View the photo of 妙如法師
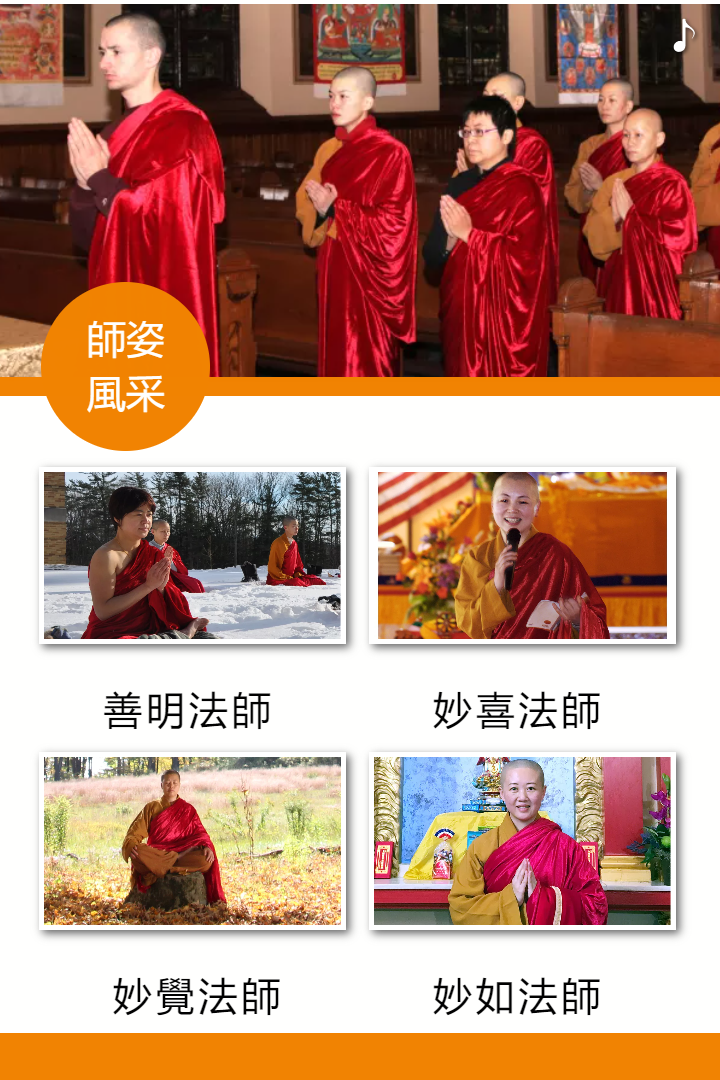Screen dimensions: 720x1080 522,840
